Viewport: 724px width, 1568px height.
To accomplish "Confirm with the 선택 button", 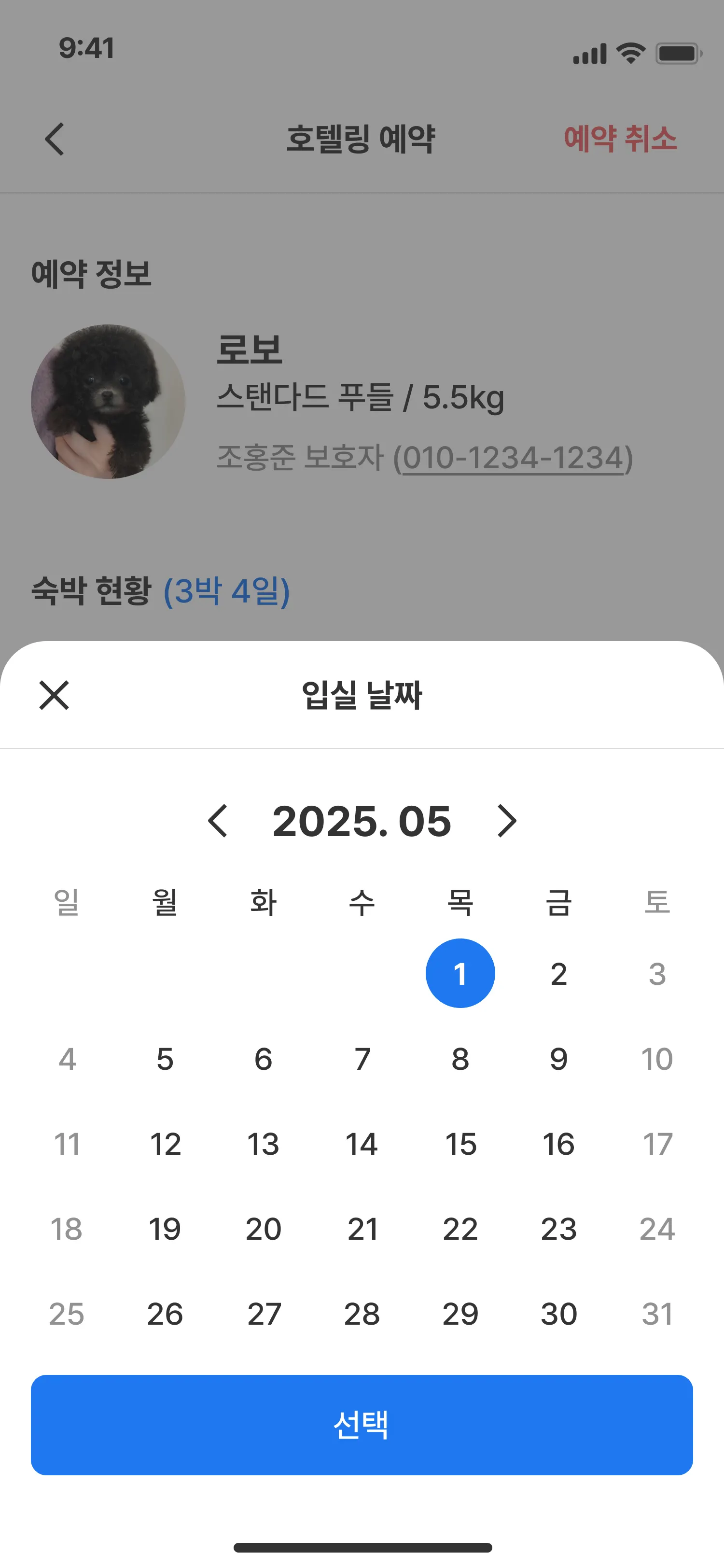I will pos(362,1424).
